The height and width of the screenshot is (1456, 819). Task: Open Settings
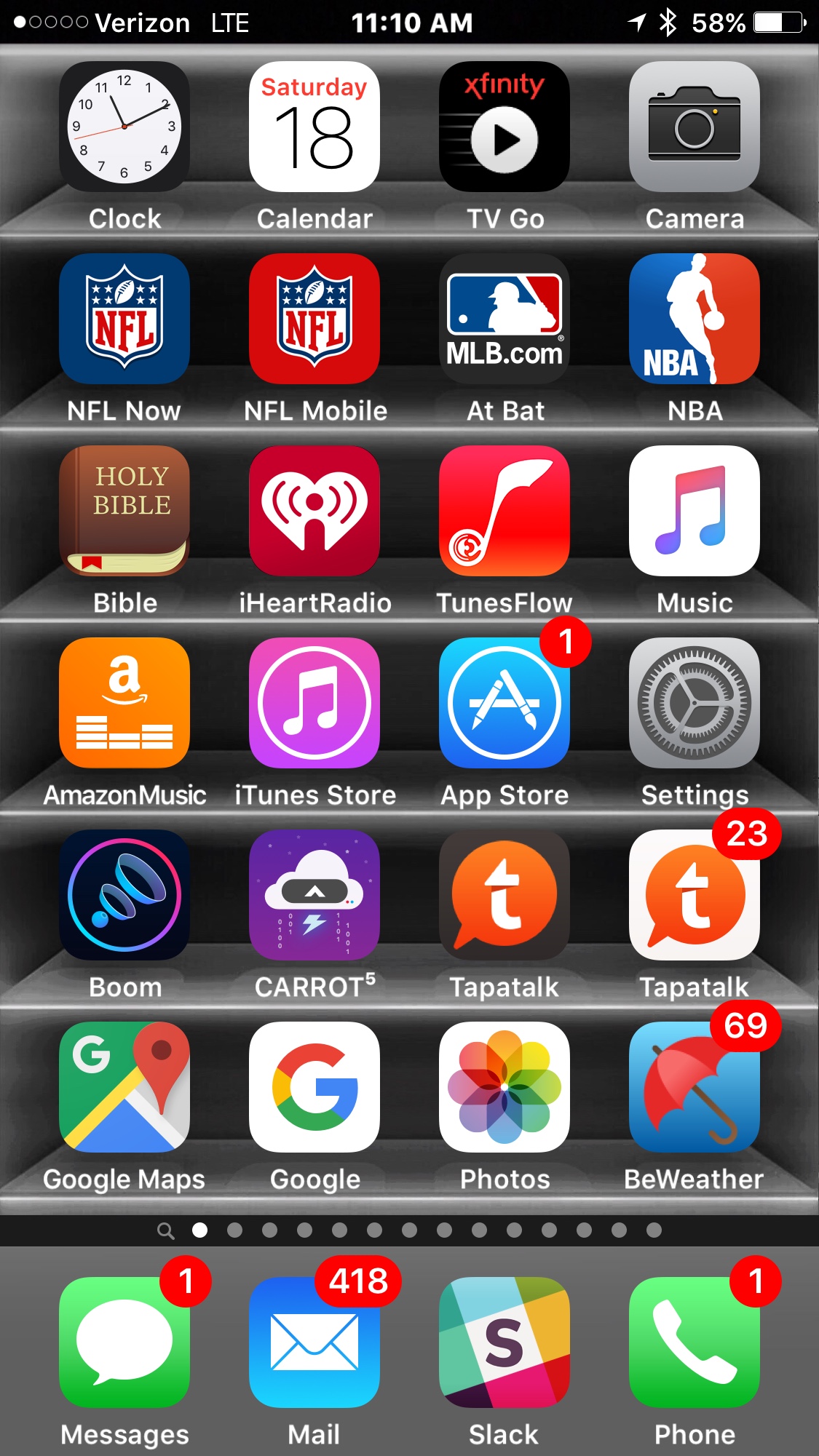pos(695,703)
